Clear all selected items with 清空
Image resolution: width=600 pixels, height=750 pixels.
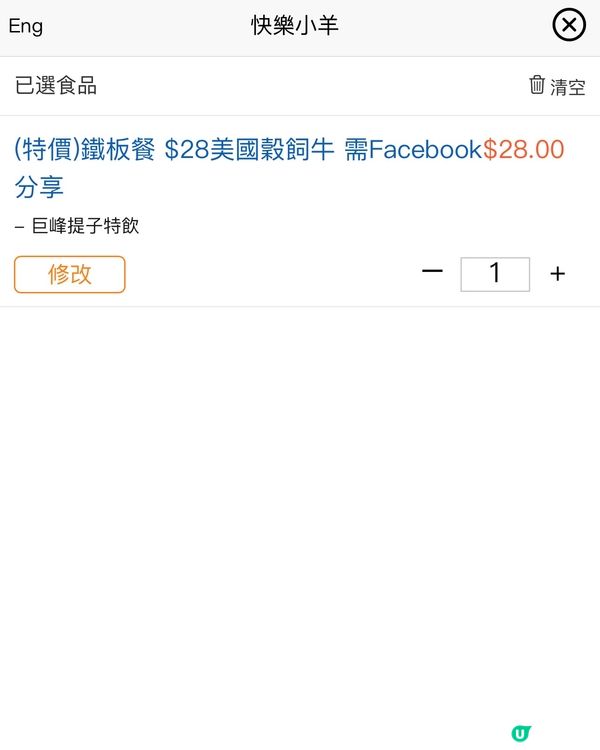[x=557, y=86]
